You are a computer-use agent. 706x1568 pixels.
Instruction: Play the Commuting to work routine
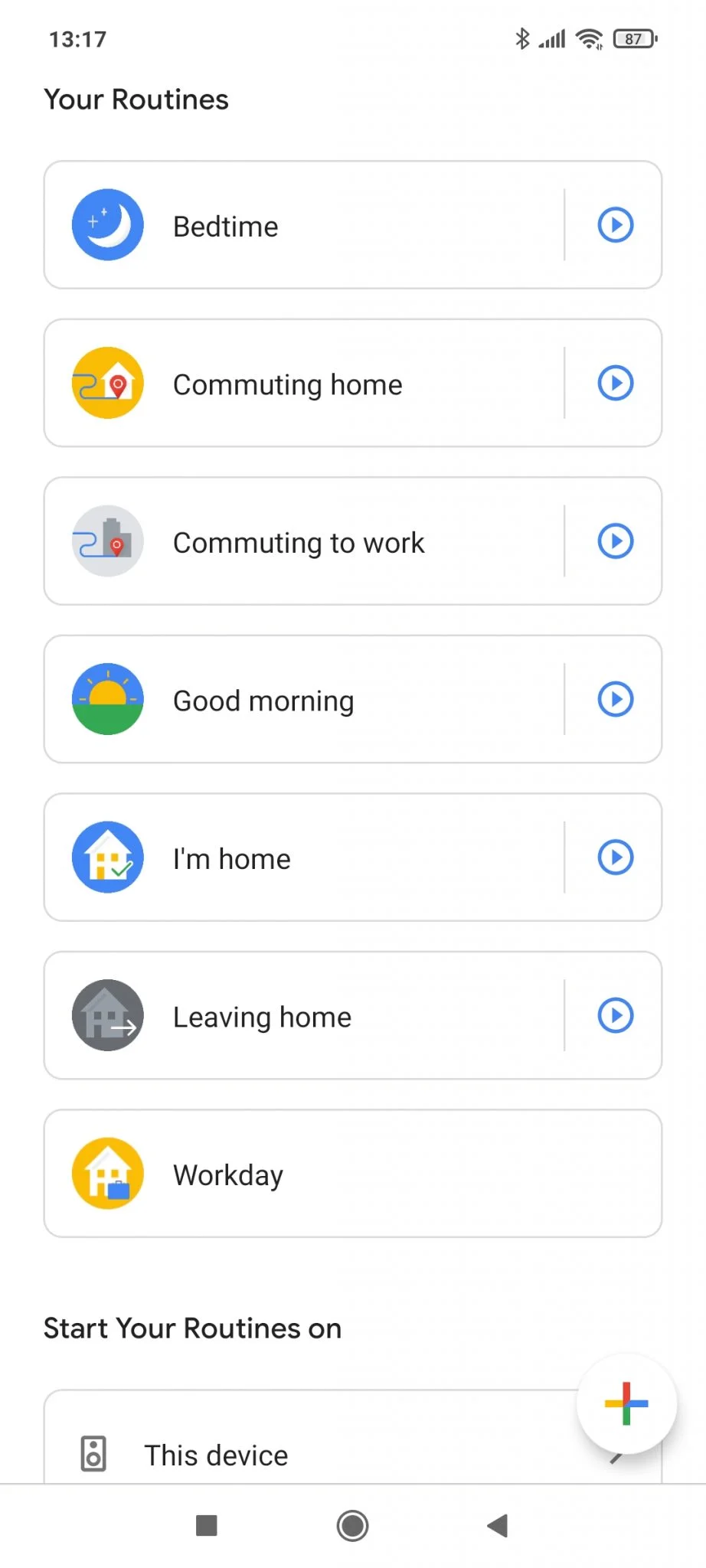(x=615, y=541)
